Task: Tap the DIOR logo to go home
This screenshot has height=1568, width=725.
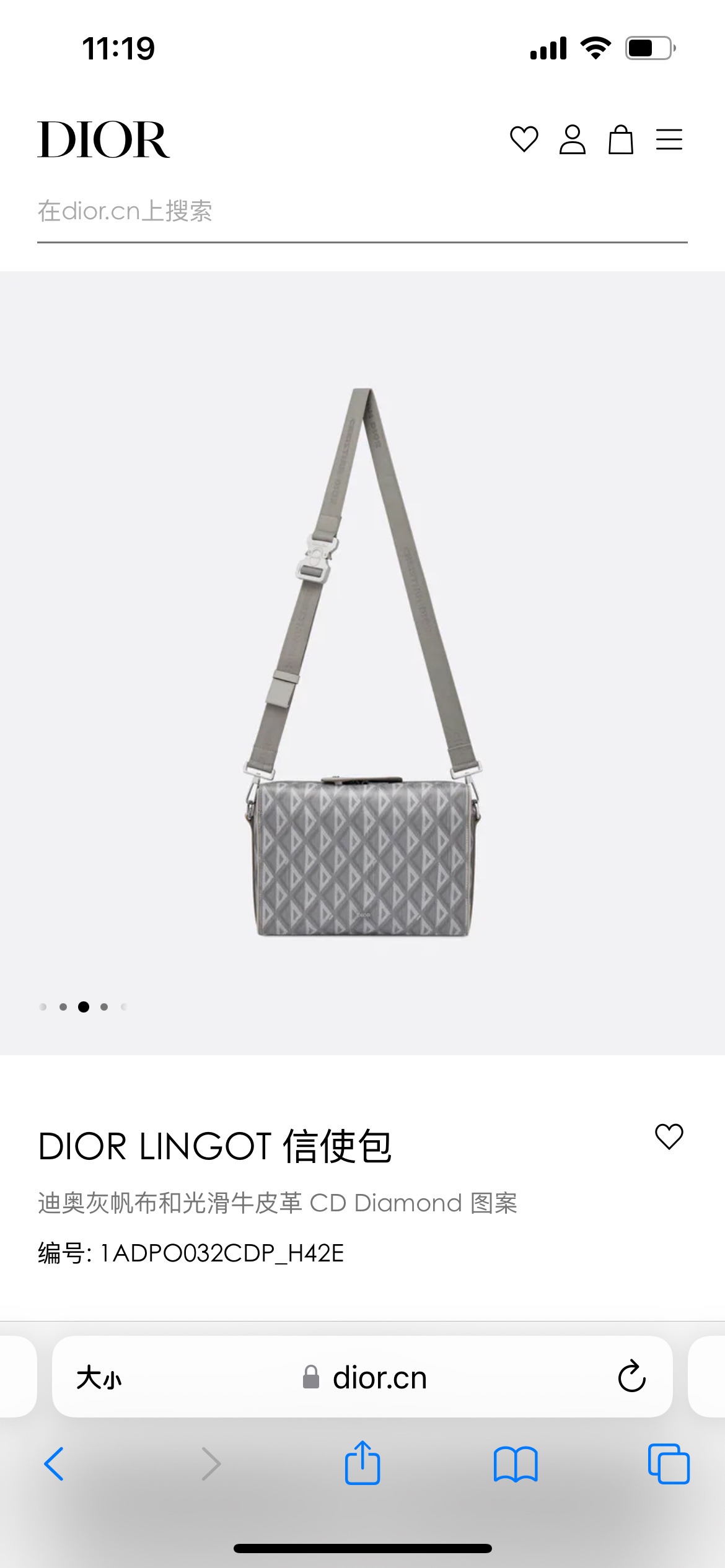Action: pos(103,139)
